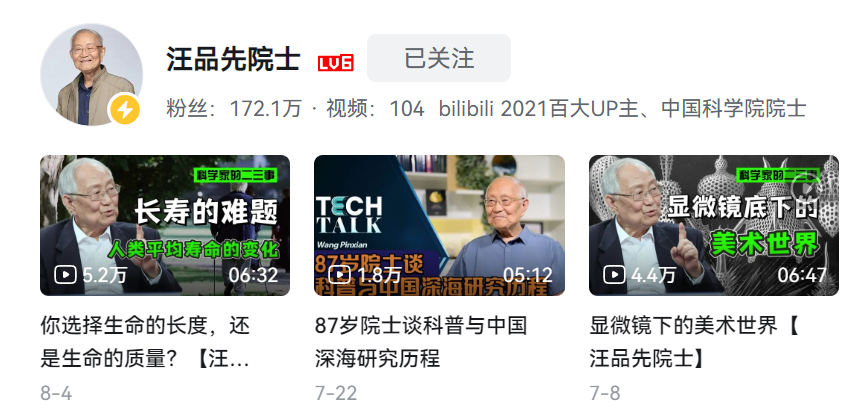Play the 显微镜下的美术世界 video
This screenshot has height=415, width=853.
tap(713, 225)
